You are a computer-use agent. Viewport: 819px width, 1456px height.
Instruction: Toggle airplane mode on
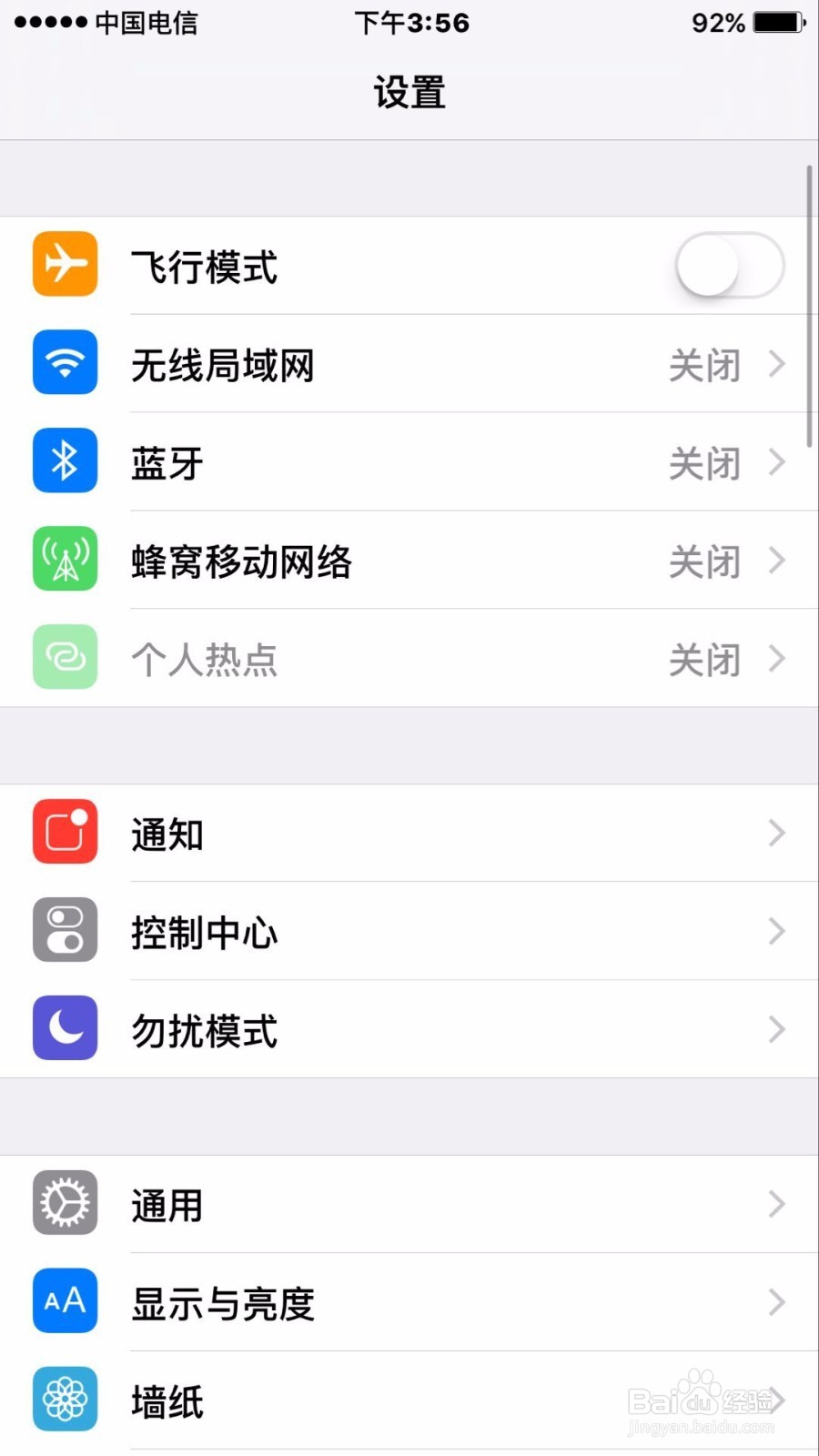(x=726, y=265)
